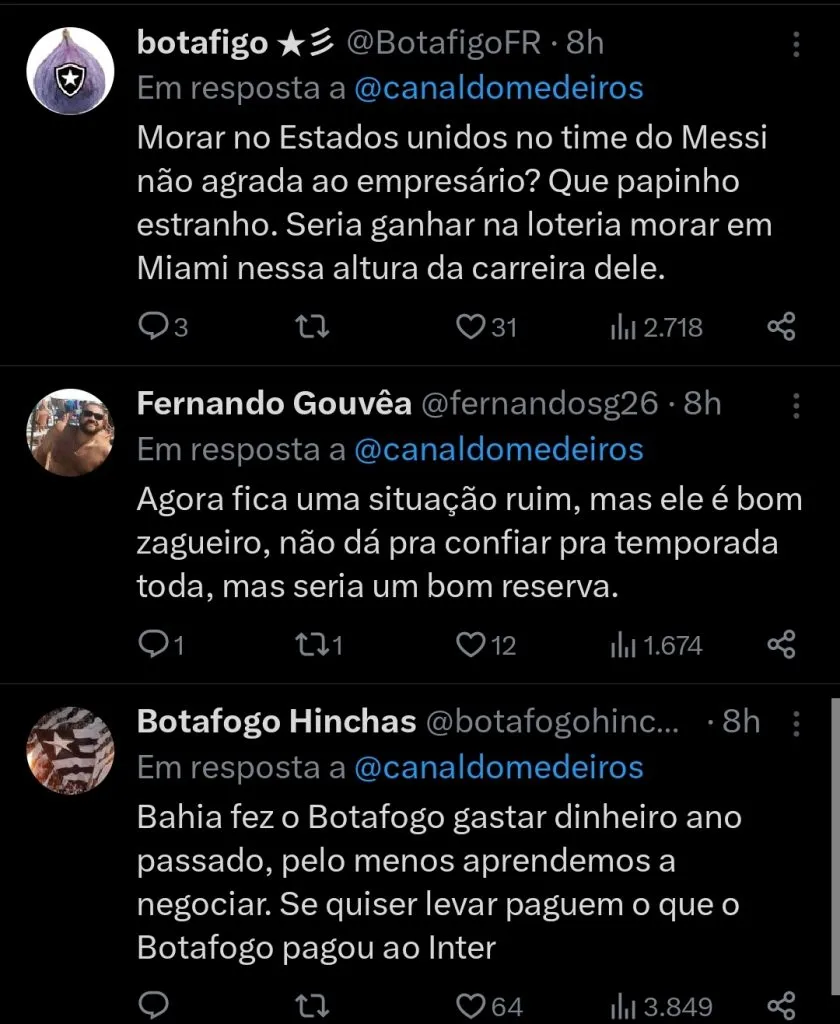Open replies to botafigo's tweet
Screen dimensions: 840x1024
click(153, 325)
